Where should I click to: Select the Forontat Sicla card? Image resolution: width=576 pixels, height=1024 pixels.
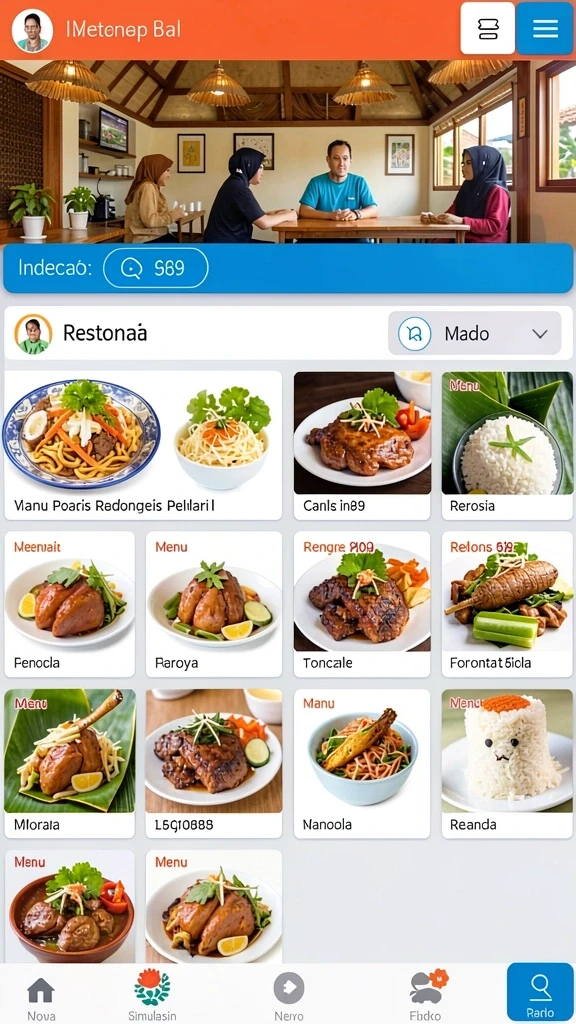(507, 604)
